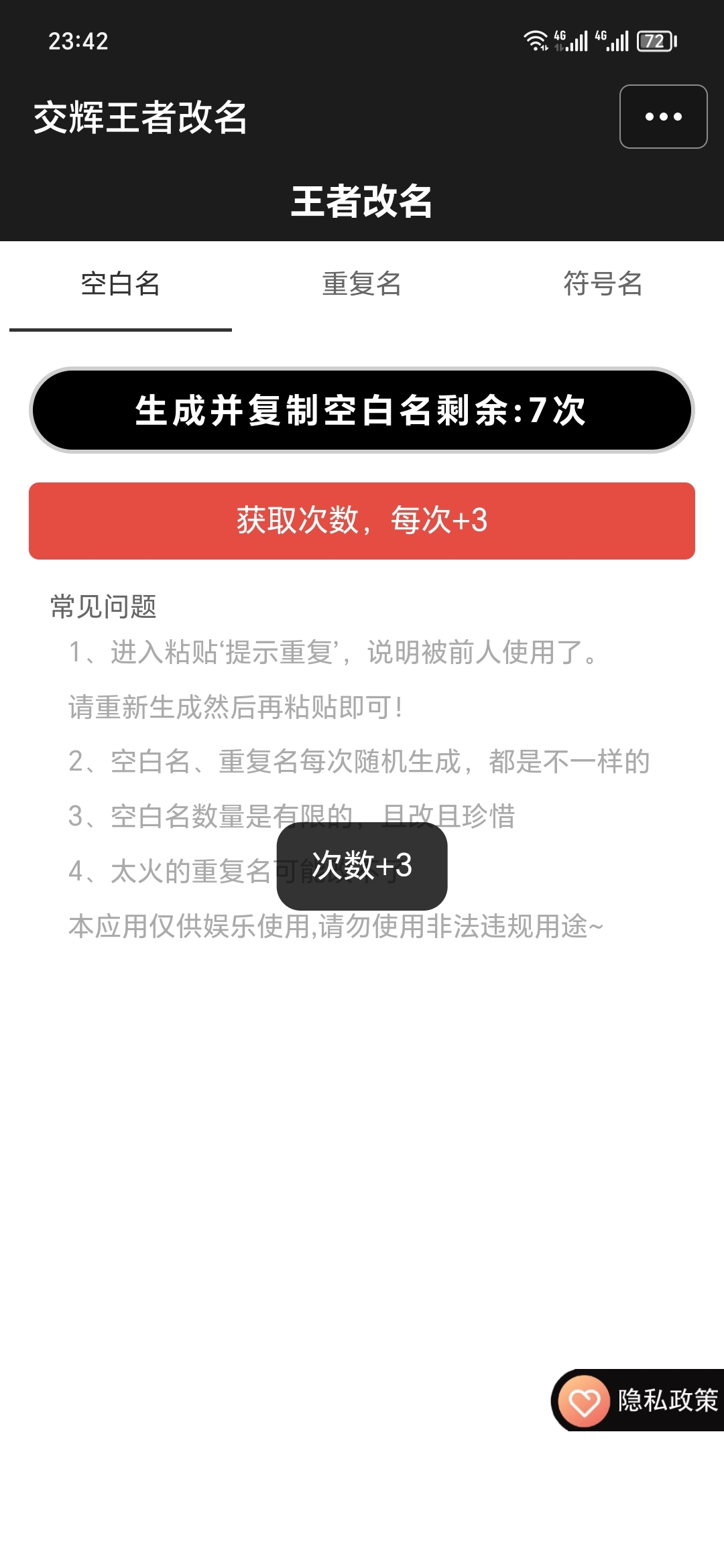Screen dimensions: 724x1568
Task: Select the 空白名 tab
Action: [121, 284]
